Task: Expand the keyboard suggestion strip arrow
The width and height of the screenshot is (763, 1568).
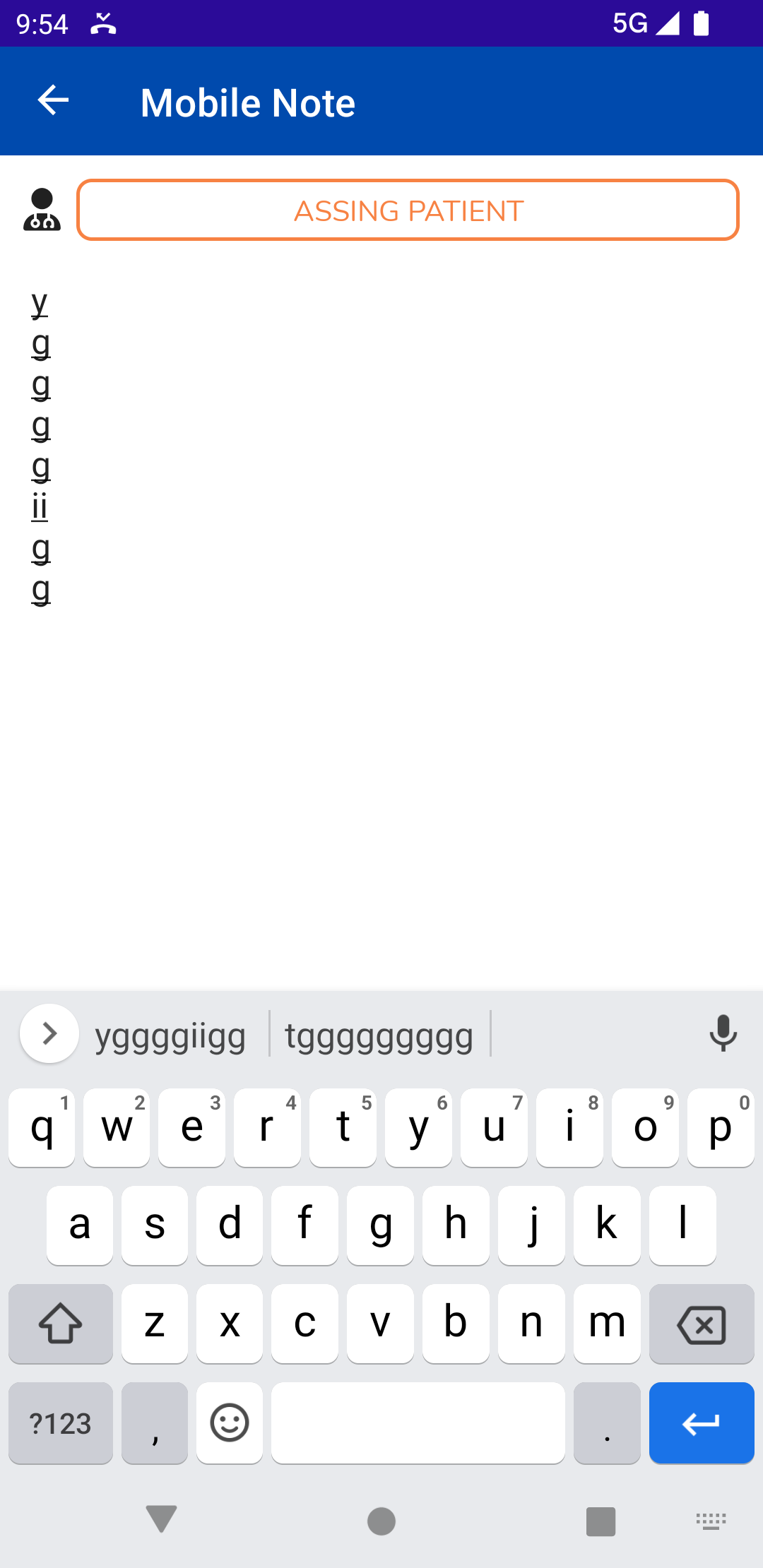Action: (x=49, y=1033)
